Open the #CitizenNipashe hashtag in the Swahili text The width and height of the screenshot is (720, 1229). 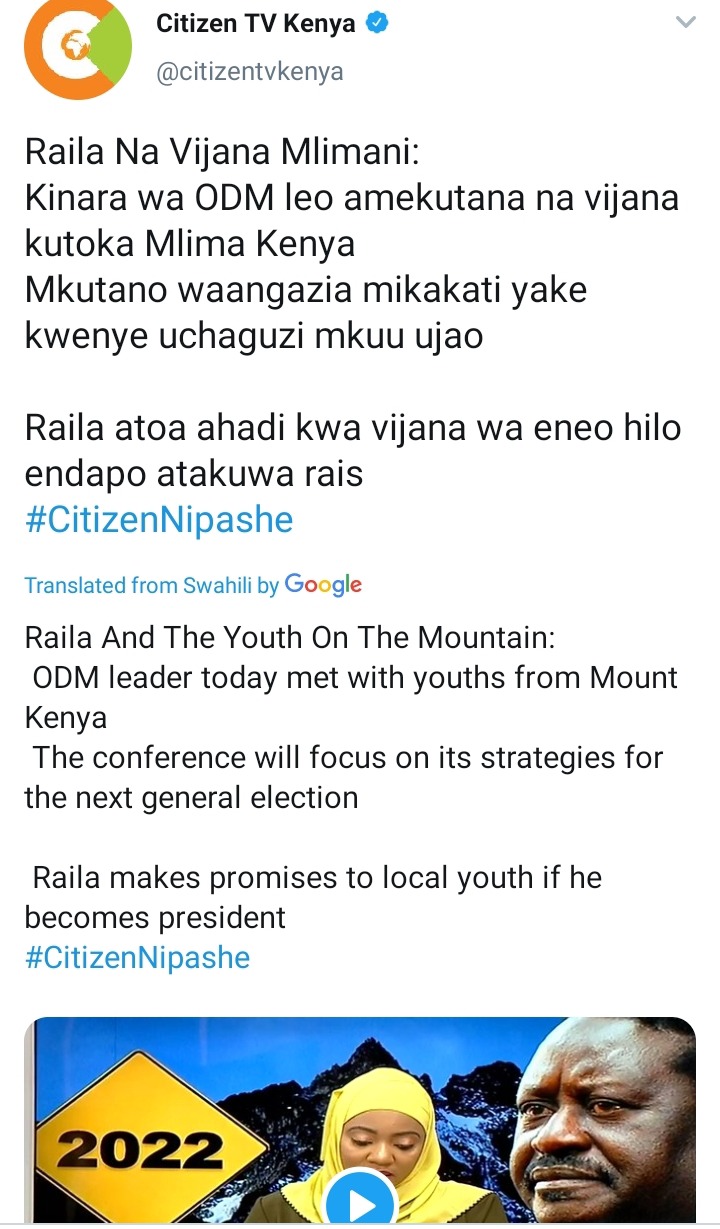pyautogui.click(x=159, y=521)
